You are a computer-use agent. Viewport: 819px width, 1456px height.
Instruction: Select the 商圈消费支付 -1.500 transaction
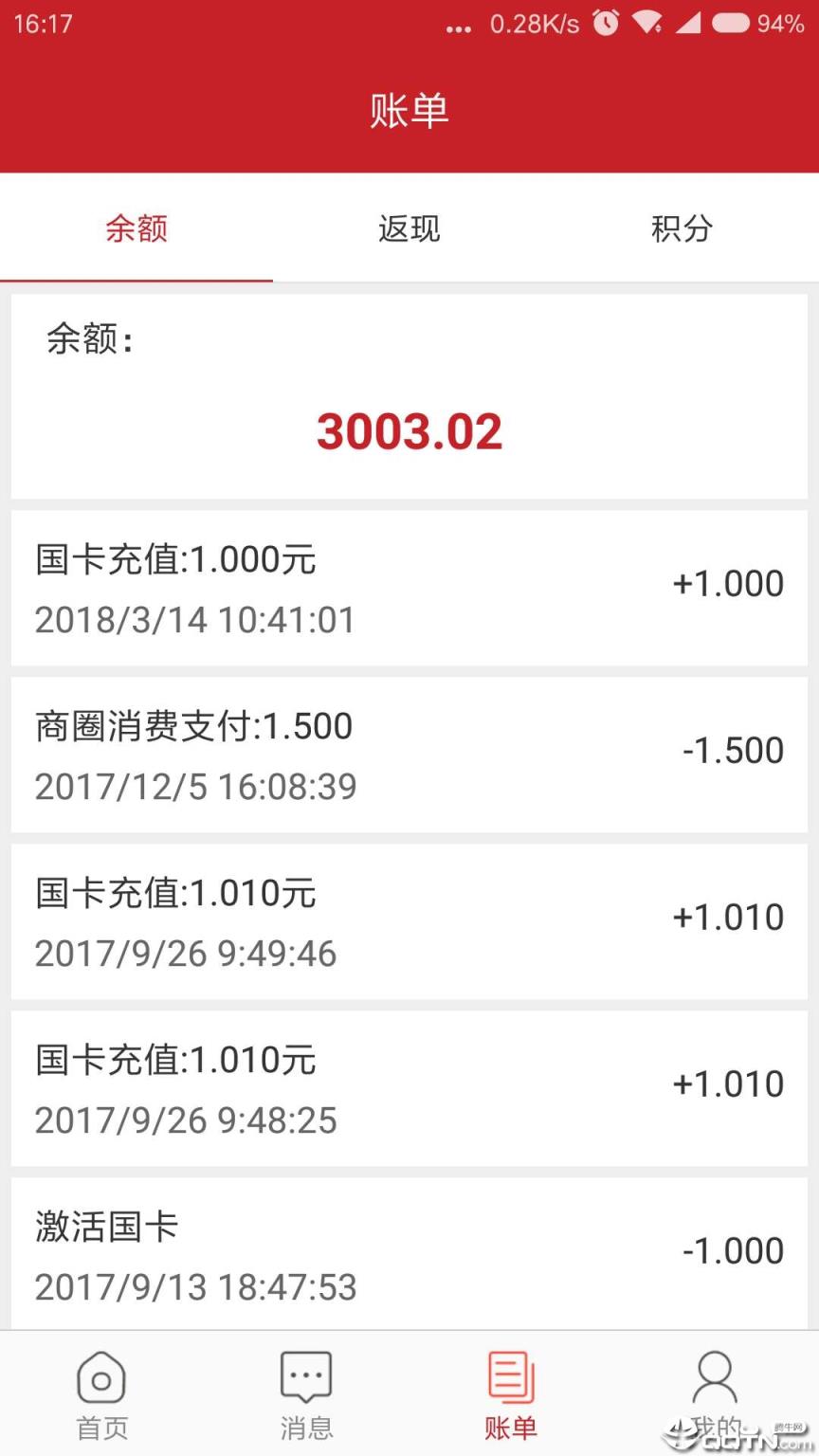[x=409, y=753]
